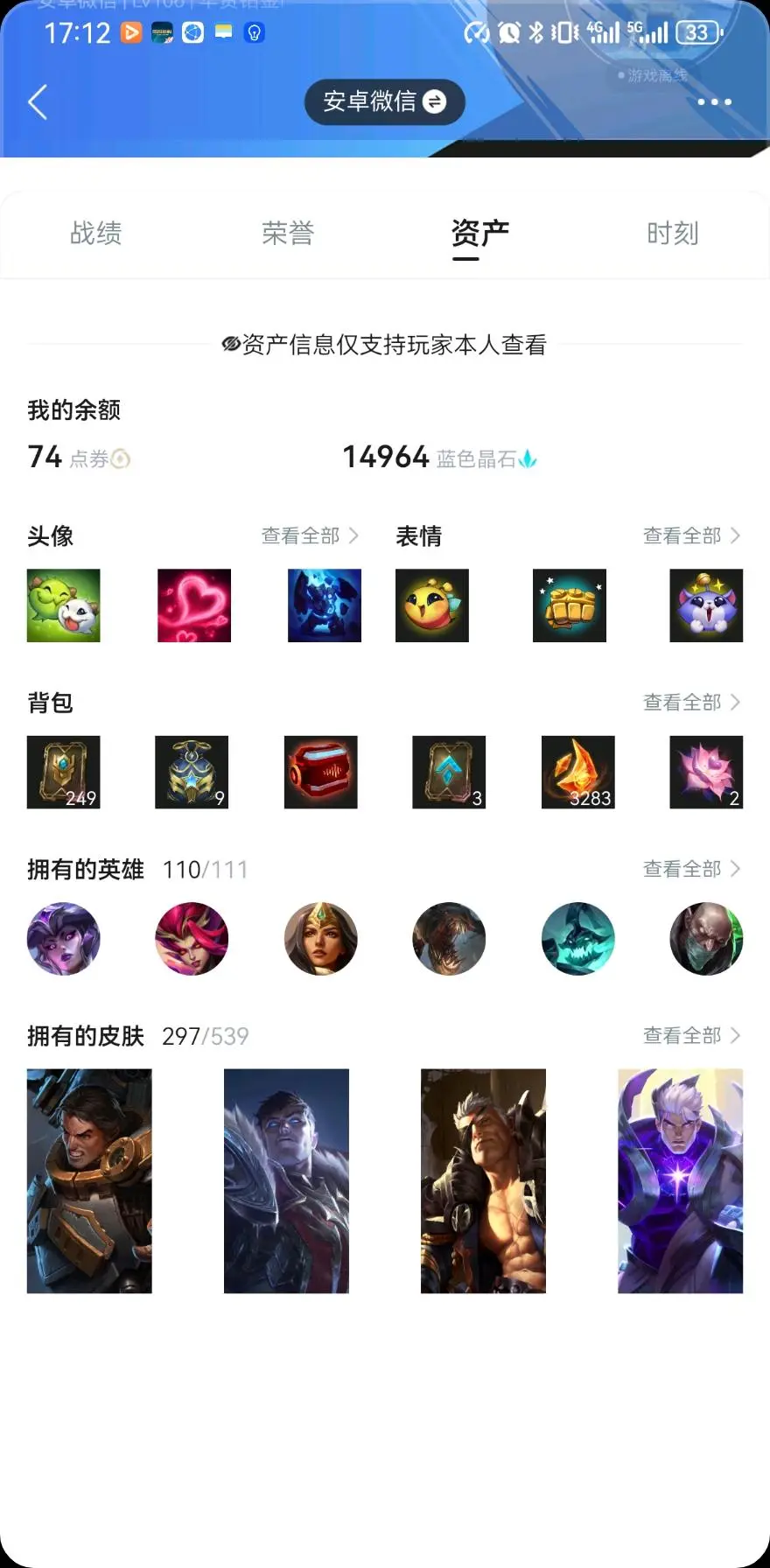This screenshot has width=770, height=1568.
Task: View all owned heroes
Action: pyautogui.click(x=691, y=869)
